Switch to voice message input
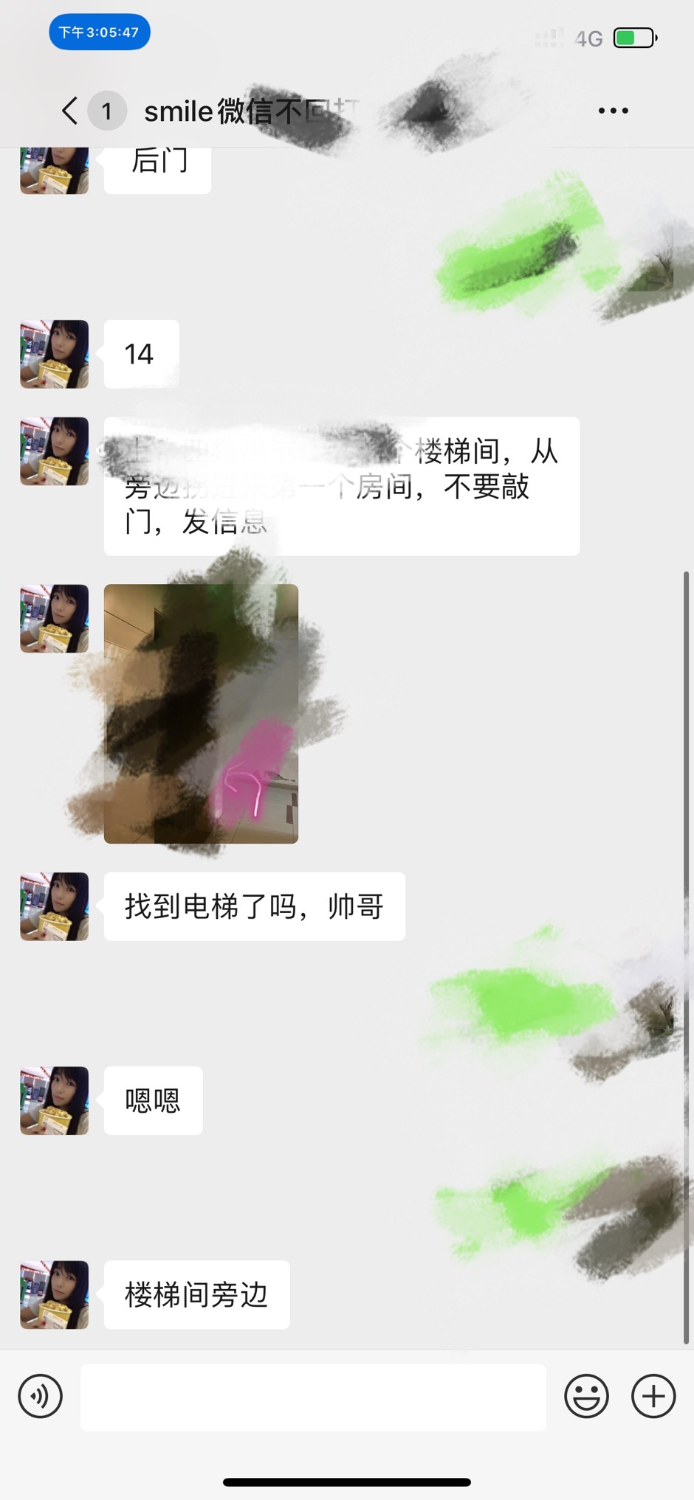The height and width of the screenshot is (1500, 694). 41,1396
